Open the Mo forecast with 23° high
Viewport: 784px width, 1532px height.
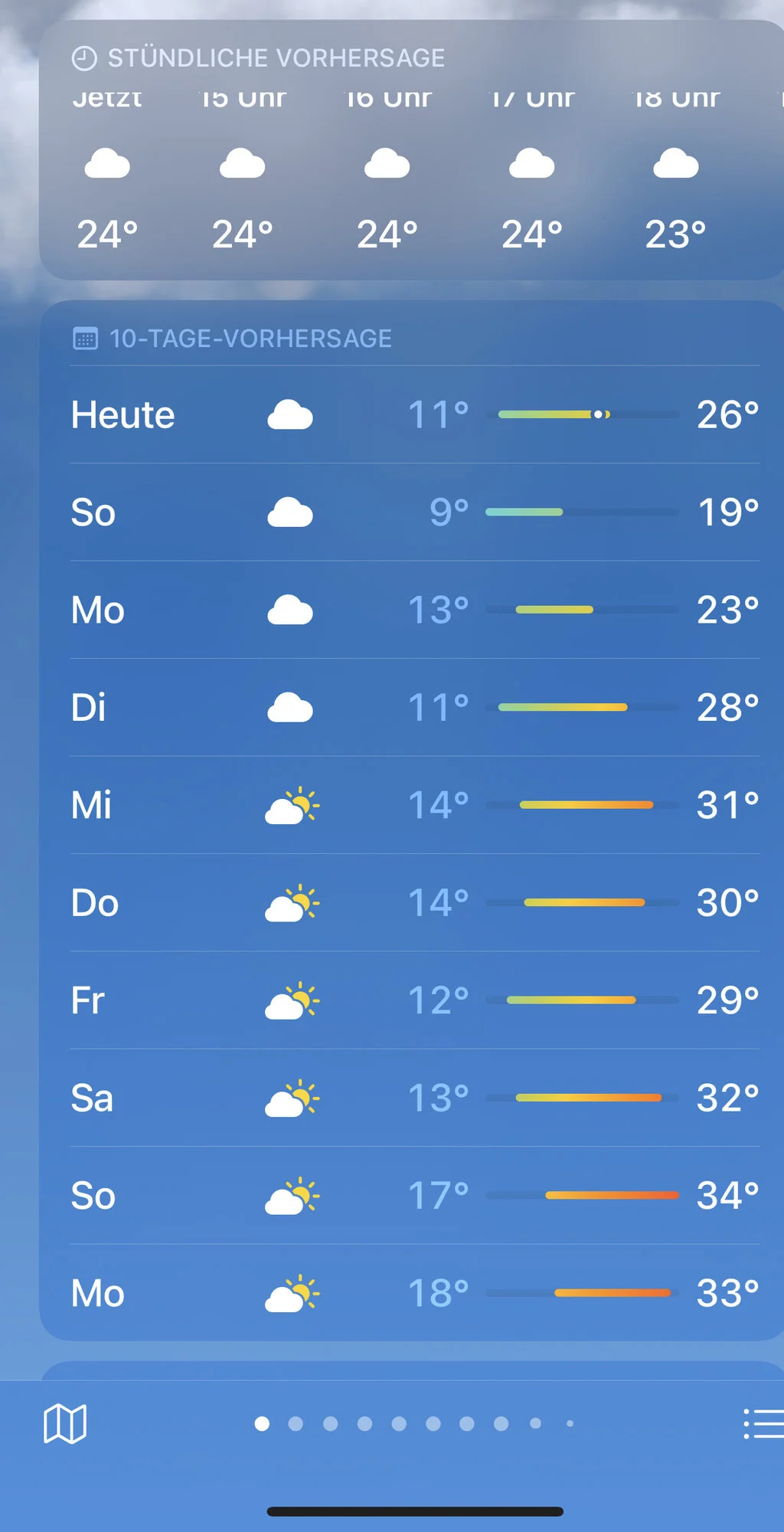coord(413,611)
